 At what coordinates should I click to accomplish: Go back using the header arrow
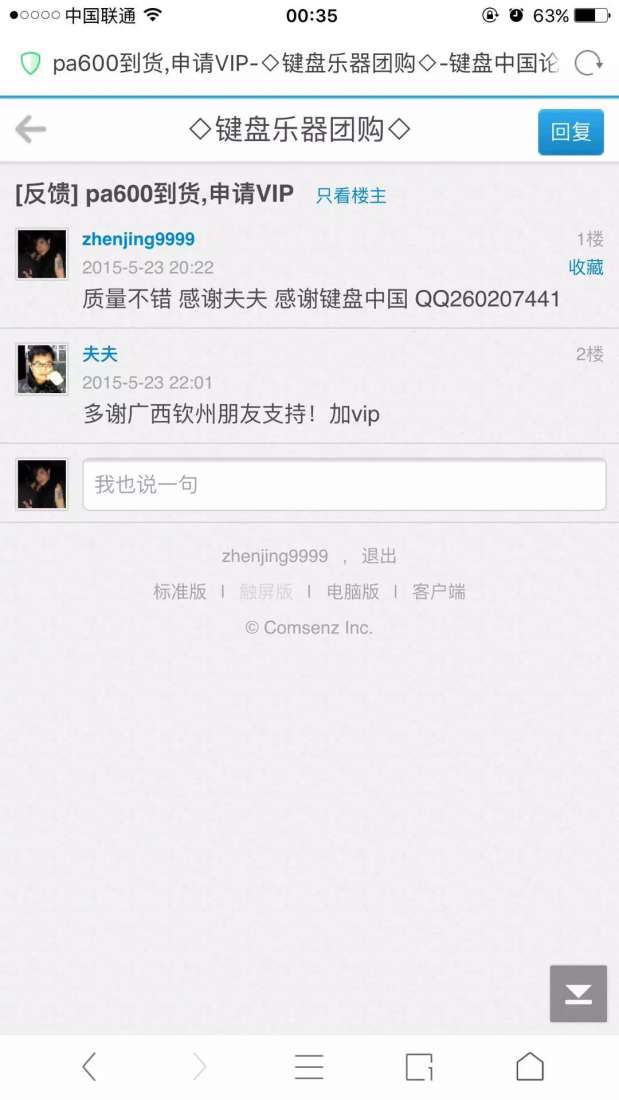pyautogui.click(x=31, y=129)
